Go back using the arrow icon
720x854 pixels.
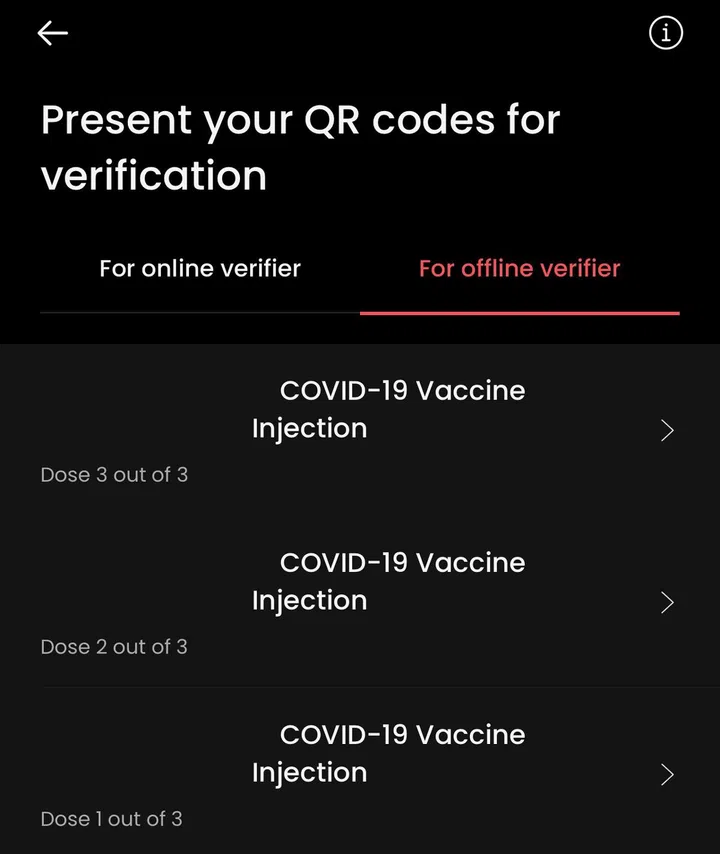[52, 33]
